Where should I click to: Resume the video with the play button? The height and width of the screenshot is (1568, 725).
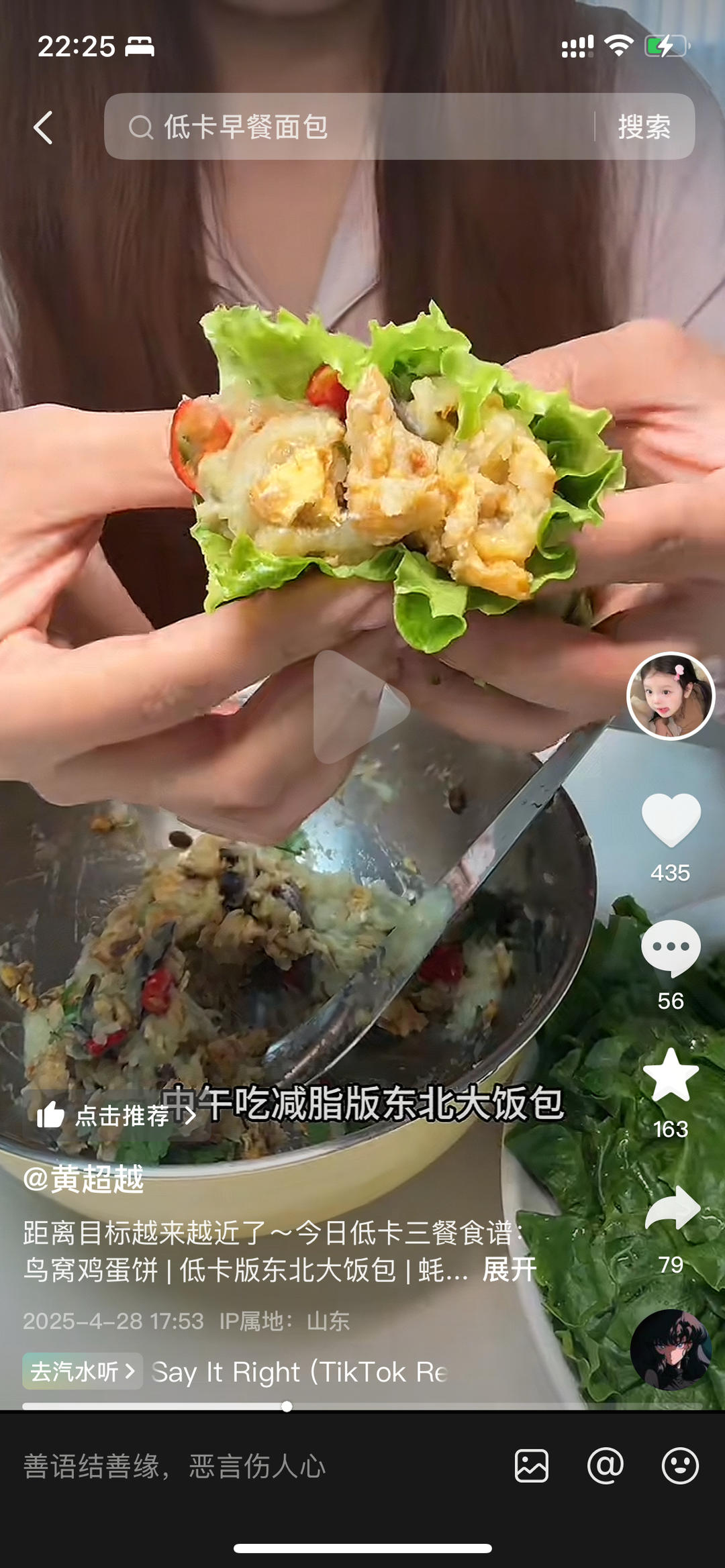pos(360,707)
